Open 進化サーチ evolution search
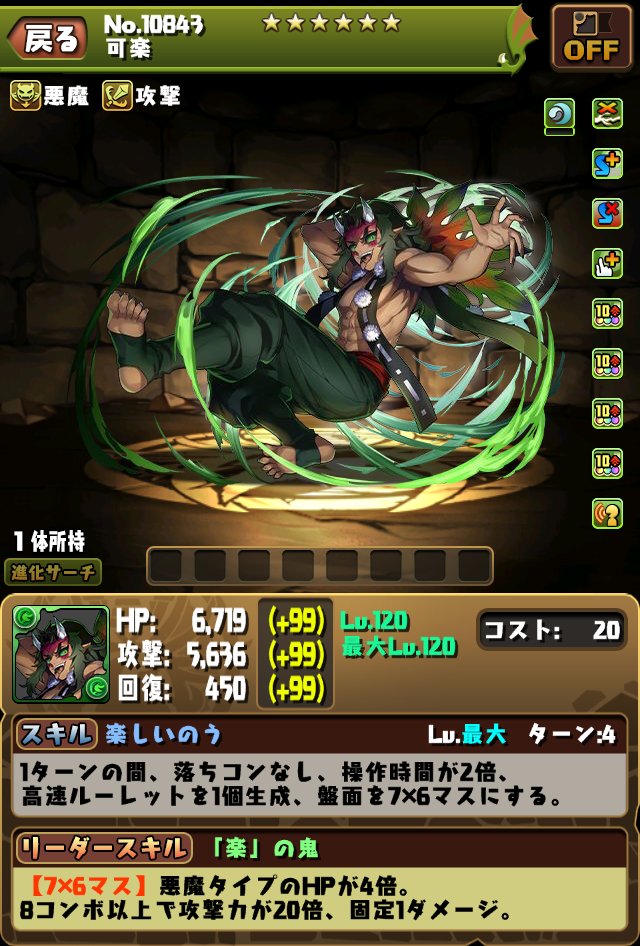Image resolution: width=640 pixels, height=946 pixels. tap(57, 572)
